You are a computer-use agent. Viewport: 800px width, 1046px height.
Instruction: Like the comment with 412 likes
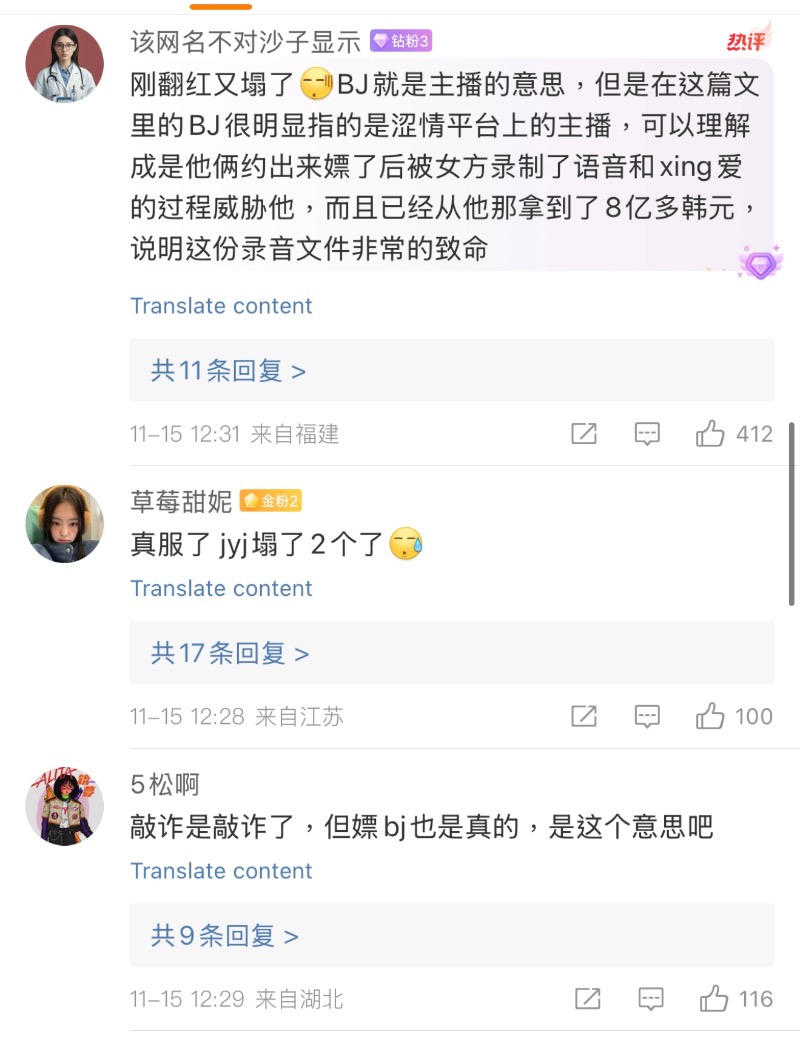tap(711, 434)
